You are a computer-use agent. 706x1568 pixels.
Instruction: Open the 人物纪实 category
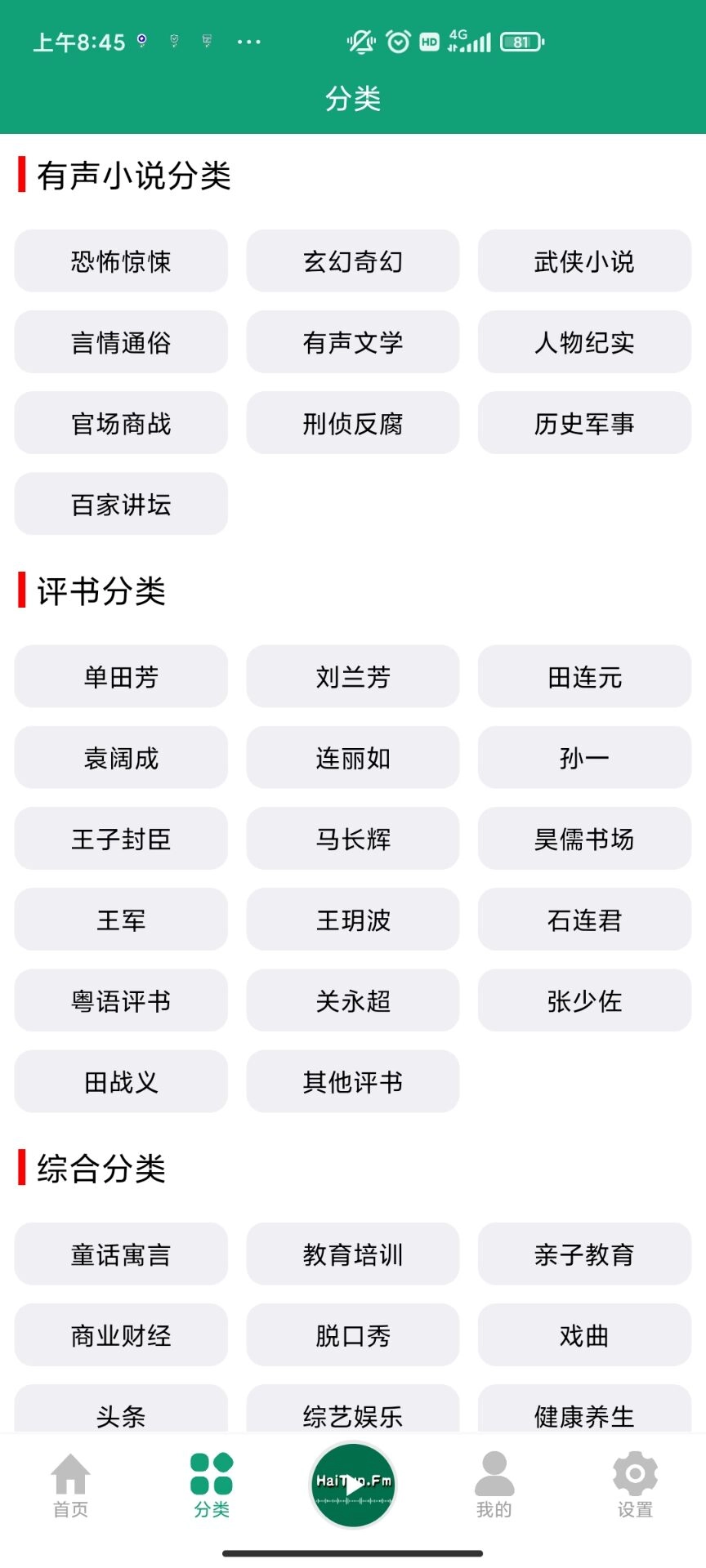[584, 342]
